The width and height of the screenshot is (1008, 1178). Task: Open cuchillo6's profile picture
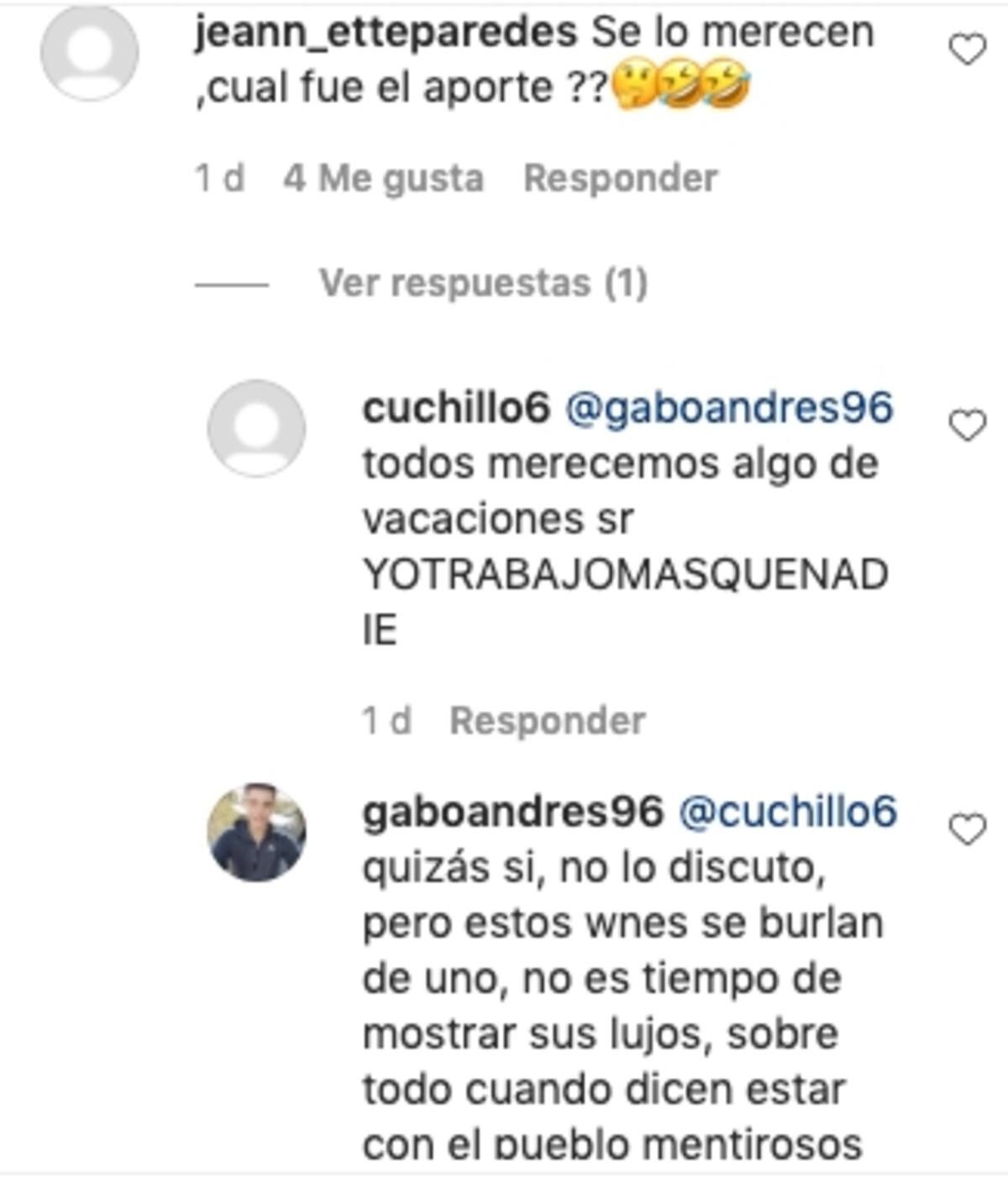pos(256,429)
